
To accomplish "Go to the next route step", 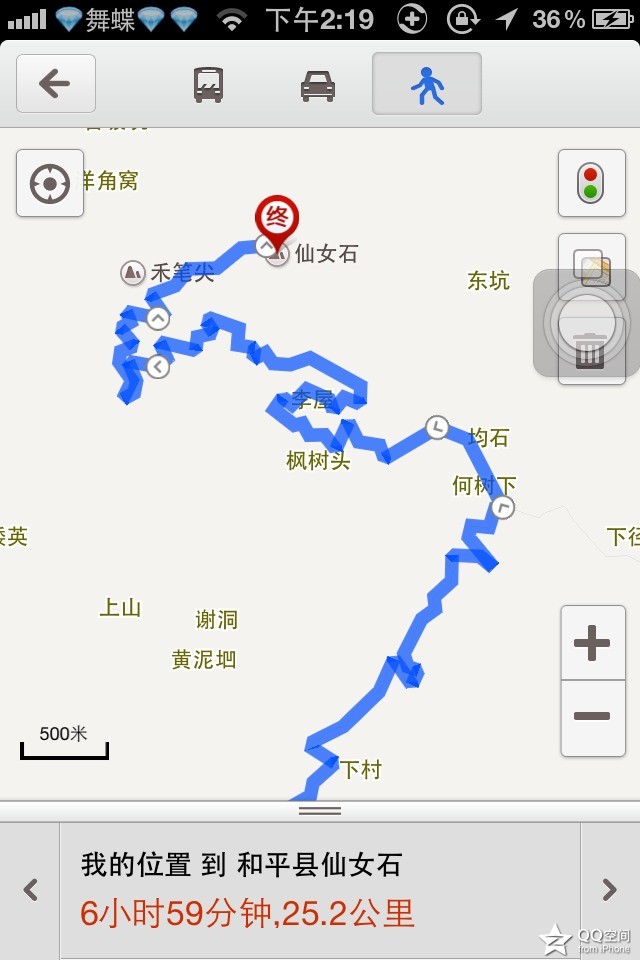I will tap(609, 889).
